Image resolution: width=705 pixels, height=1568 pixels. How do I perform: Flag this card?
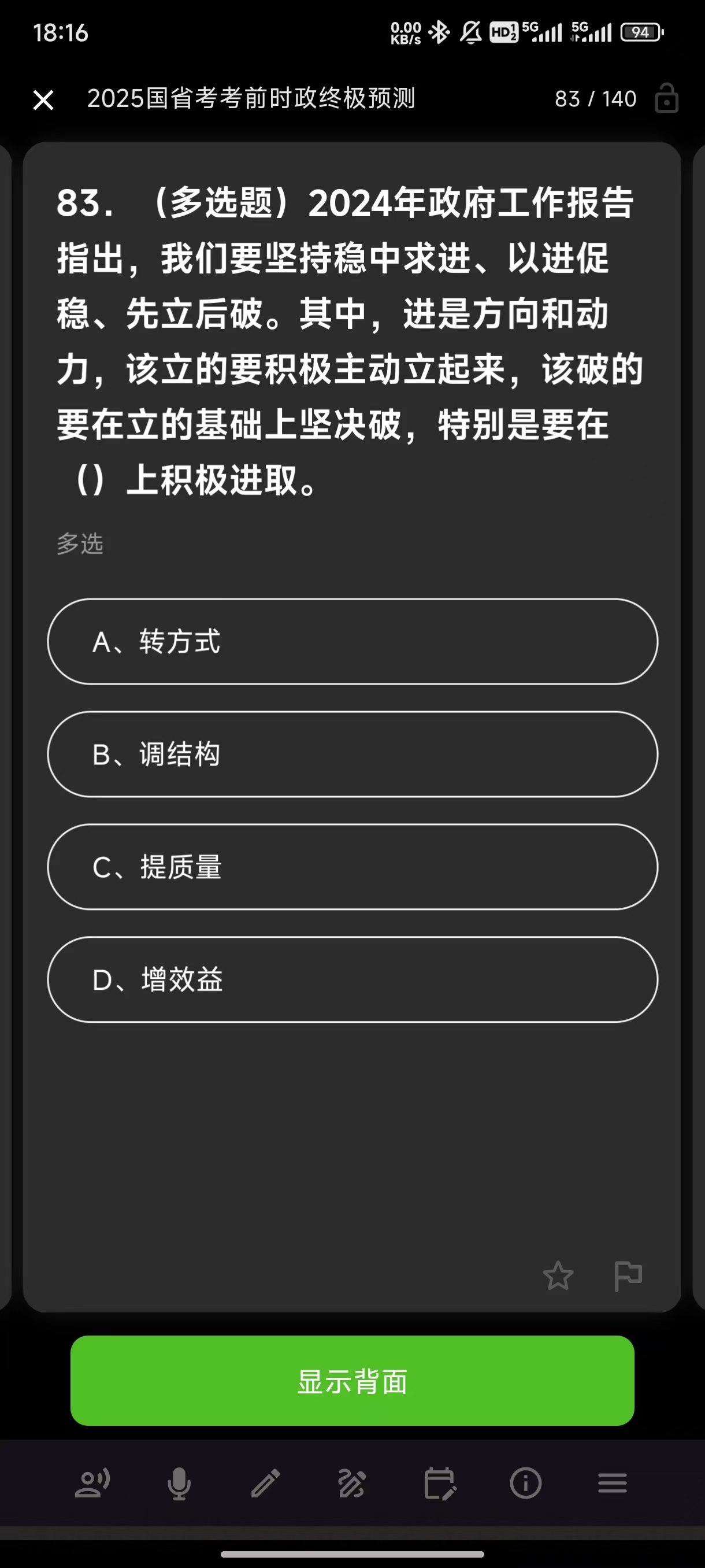point(628,1275)
